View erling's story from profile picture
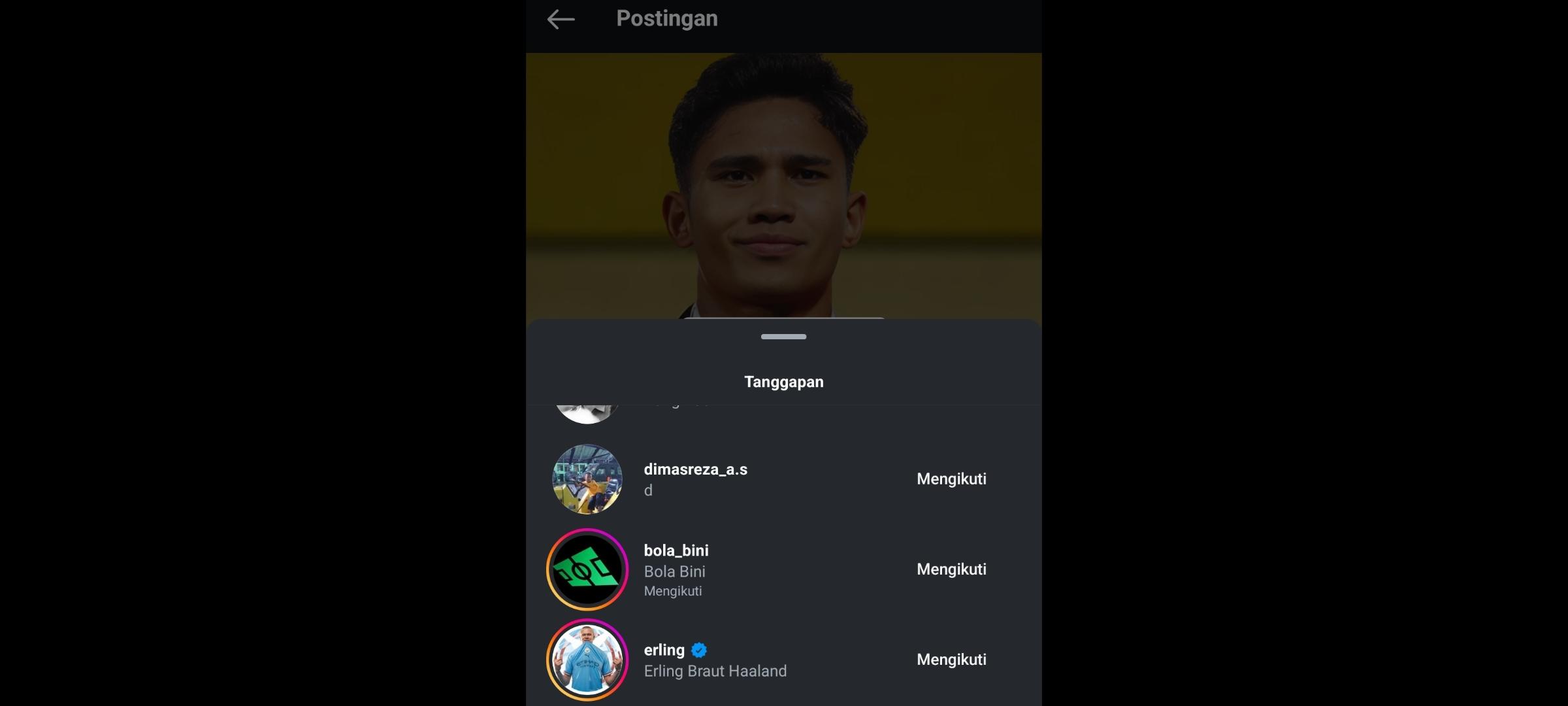Viewport: 1568px width, 706px height. tap(587, 660)
